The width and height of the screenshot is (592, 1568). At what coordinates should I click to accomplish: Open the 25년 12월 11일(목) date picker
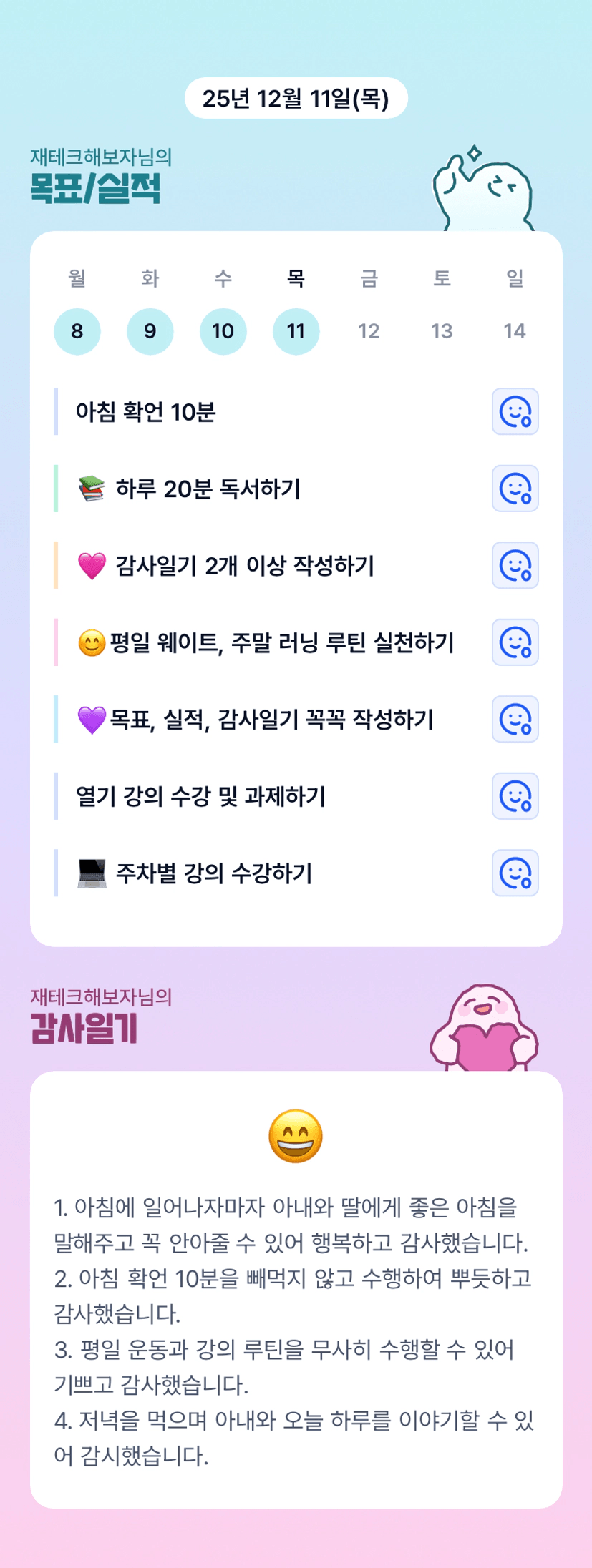point(296,98)
